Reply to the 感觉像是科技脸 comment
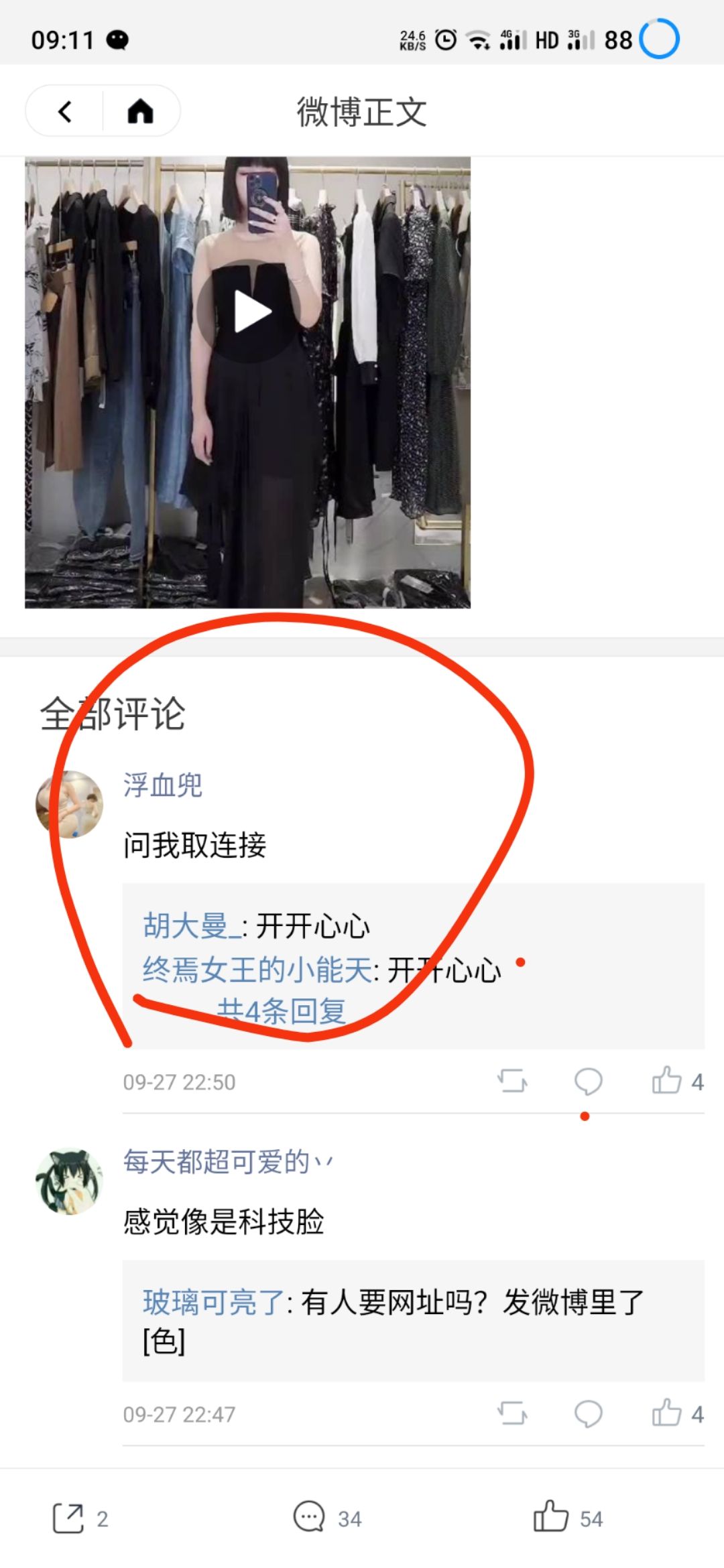This screenshot has width=724, height=1568. tap(588, 1414)
